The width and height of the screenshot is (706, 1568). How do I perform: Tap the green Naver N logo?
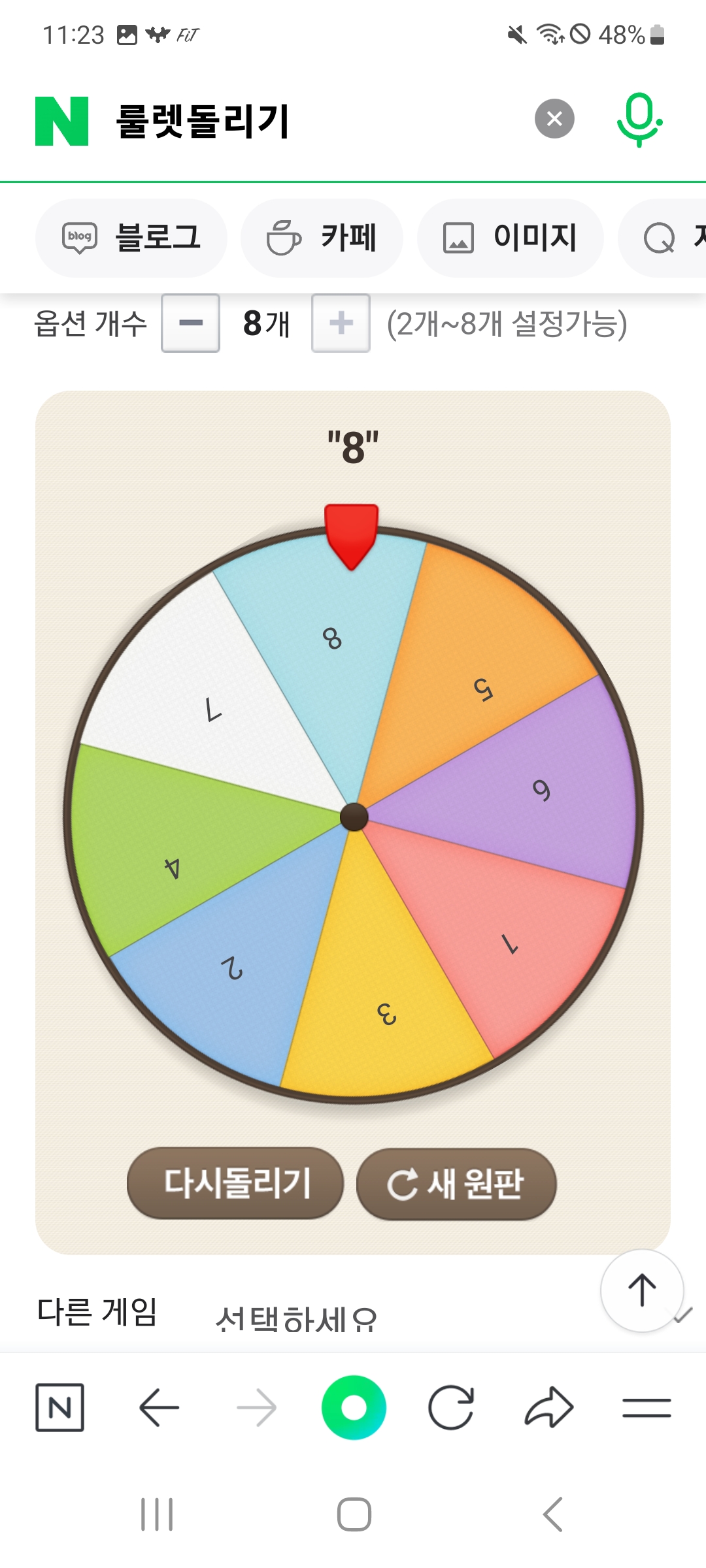click(61, 120)
